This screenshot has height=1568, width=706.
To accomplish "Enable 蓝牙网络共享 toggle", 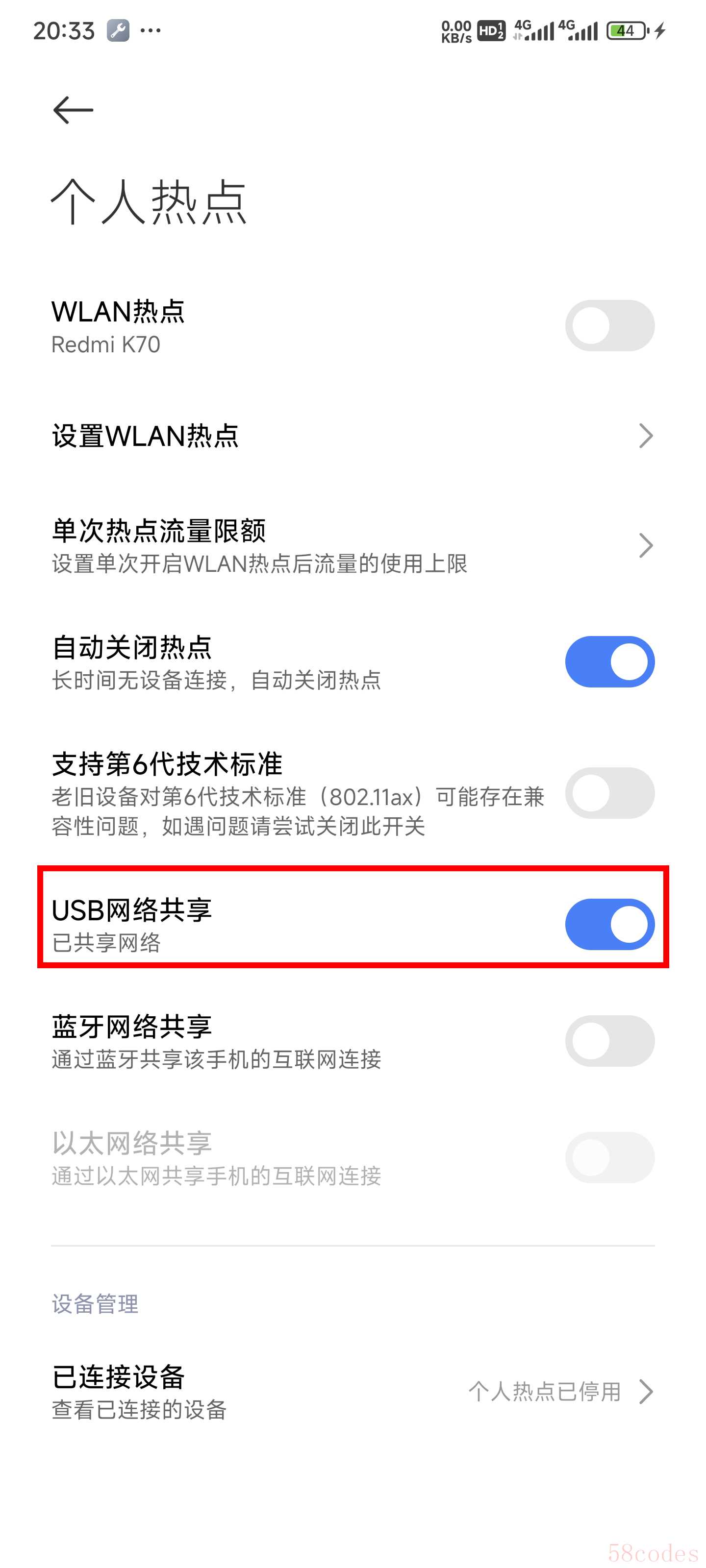I will (609, 1041).
